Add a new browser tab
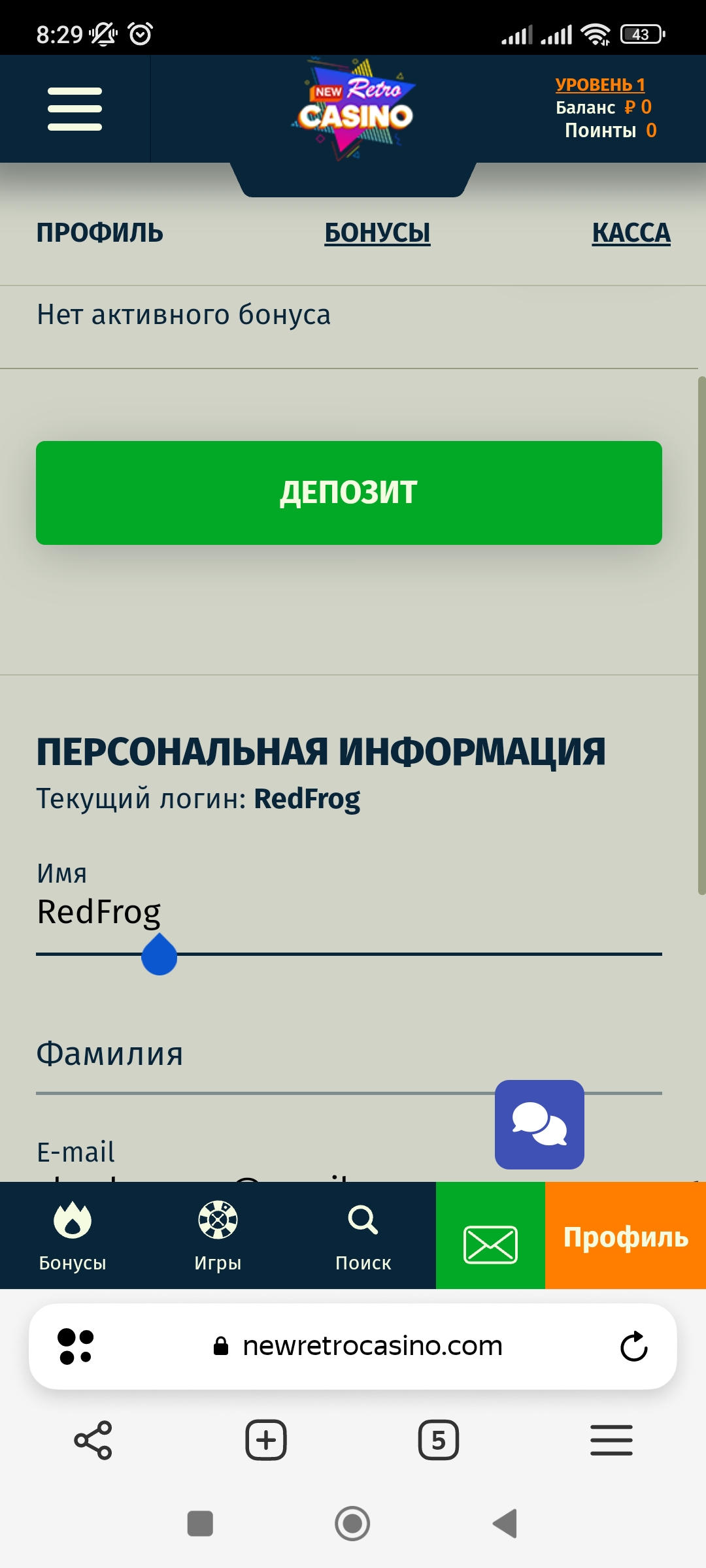706x1568 pixels. tap(266, 1440)
